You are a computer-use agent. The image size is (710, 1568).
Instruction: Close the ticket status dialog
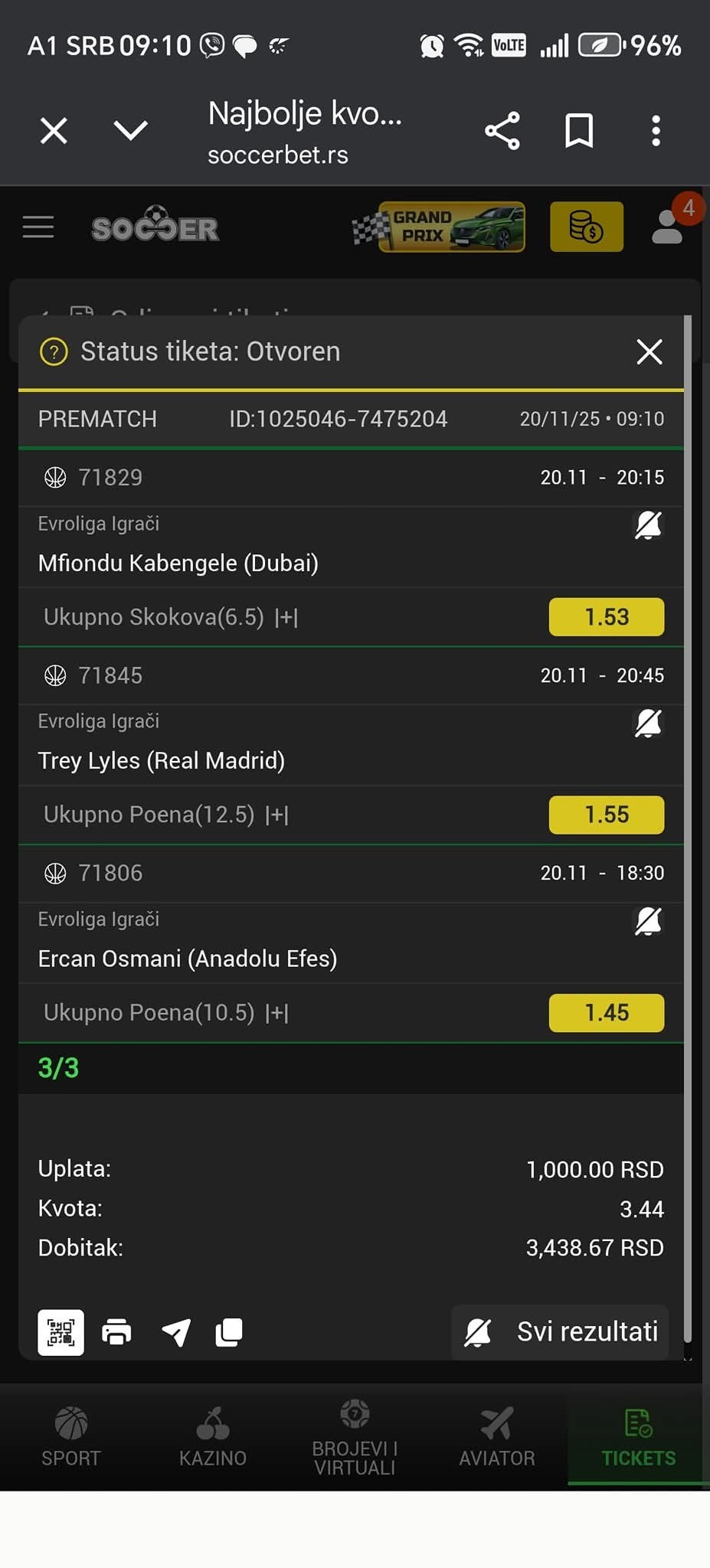pos(649,352)
